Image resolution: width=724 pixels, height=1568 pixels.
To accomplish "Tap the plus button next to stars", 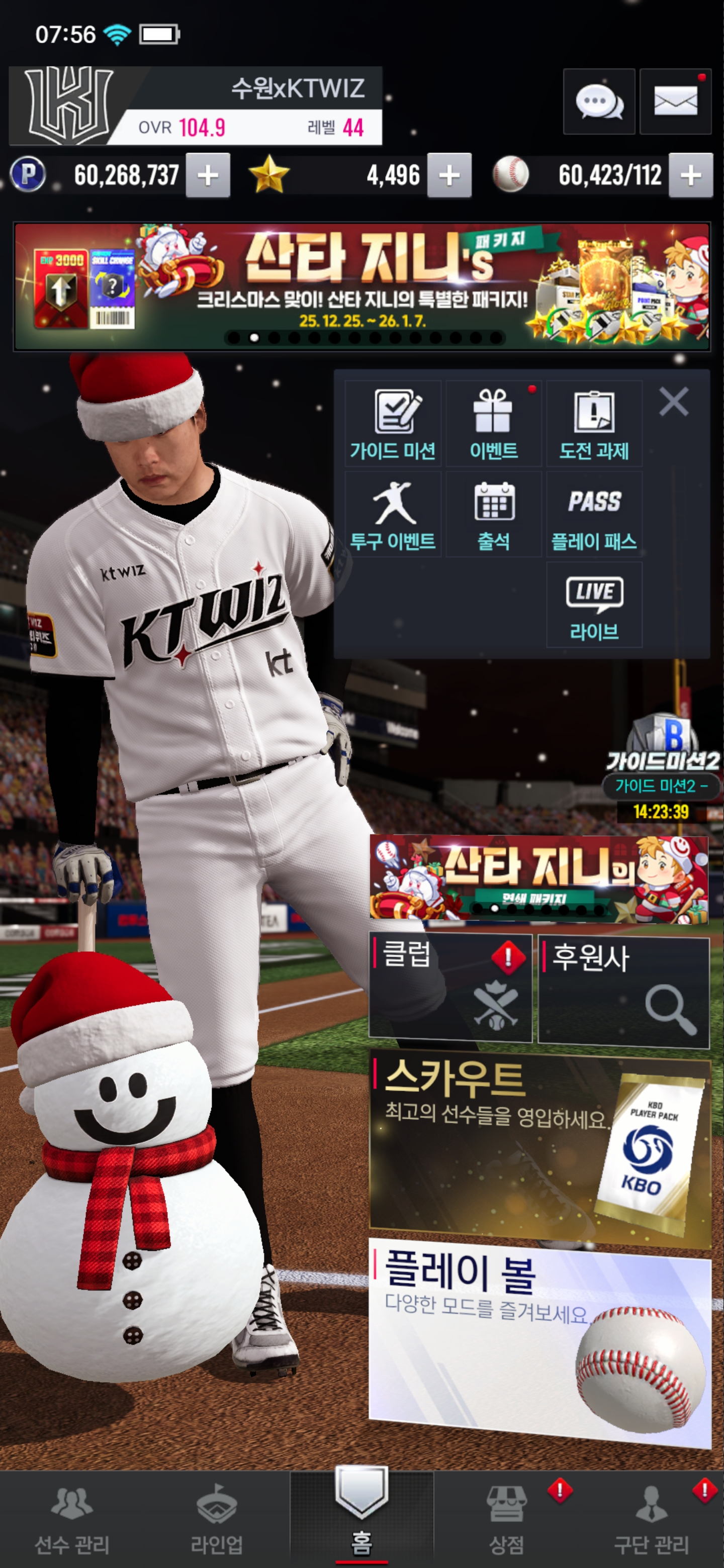I will pyautogui.click(x=449, y=176).
